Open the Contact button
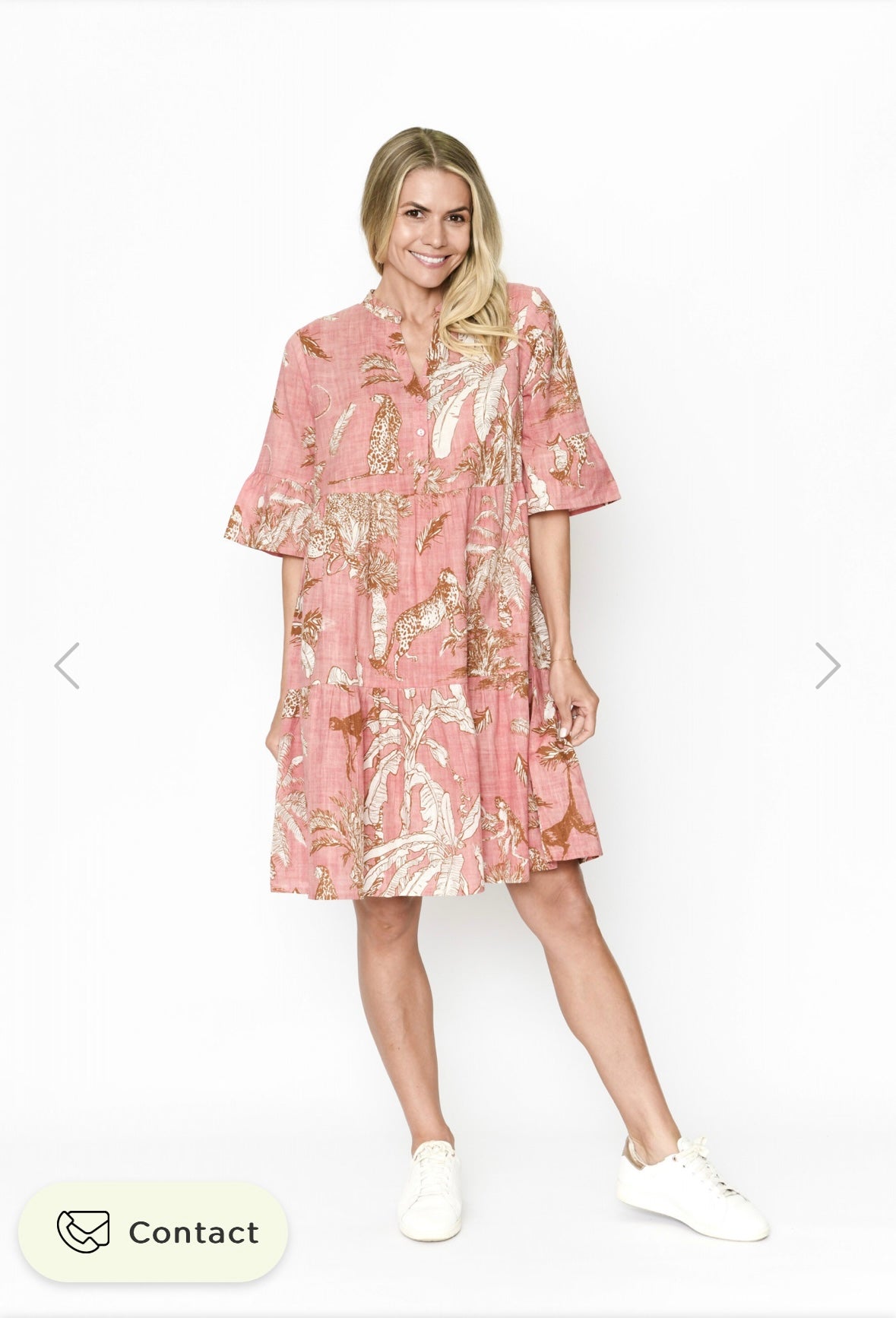The image size is (896, 1318). click(153, 1232)
